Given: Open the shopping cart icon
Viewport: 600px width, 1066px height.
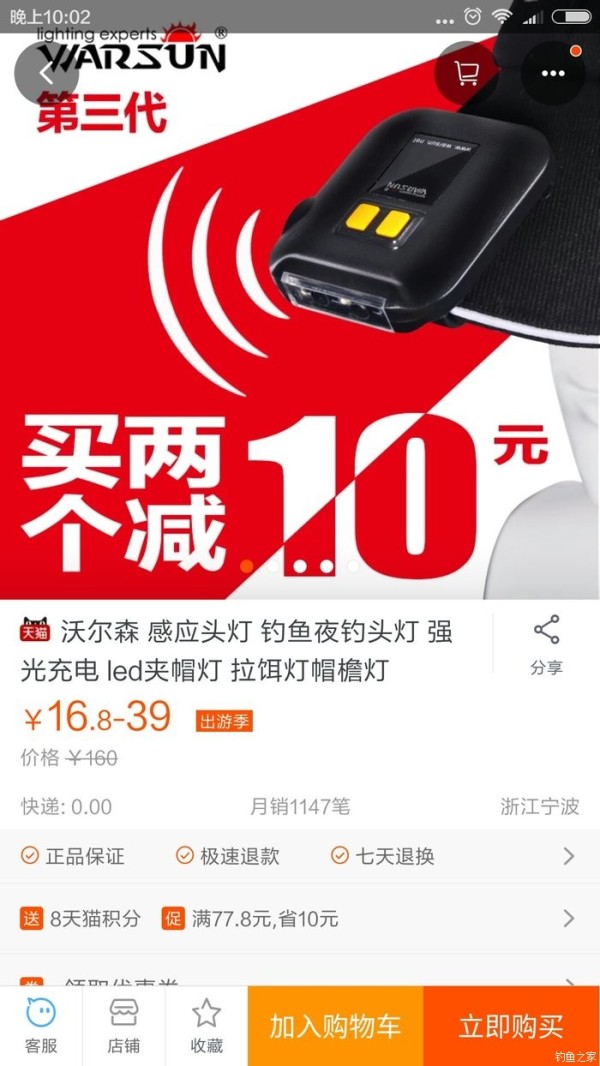Looking at the screenshot, I should click(x=467, y=73).
